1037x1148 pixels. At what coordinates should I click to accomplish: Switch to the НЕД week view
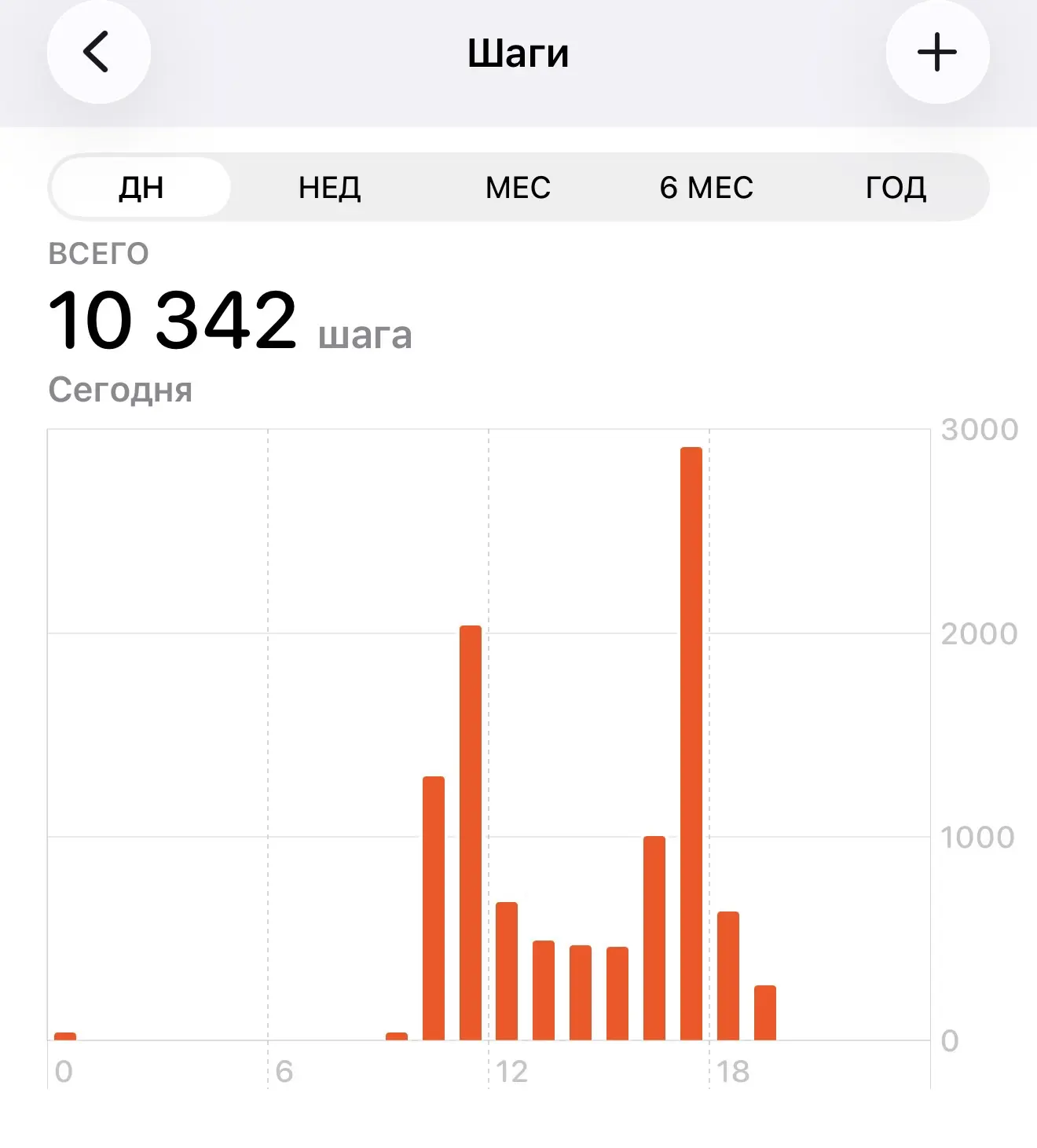tap(330, 187)
